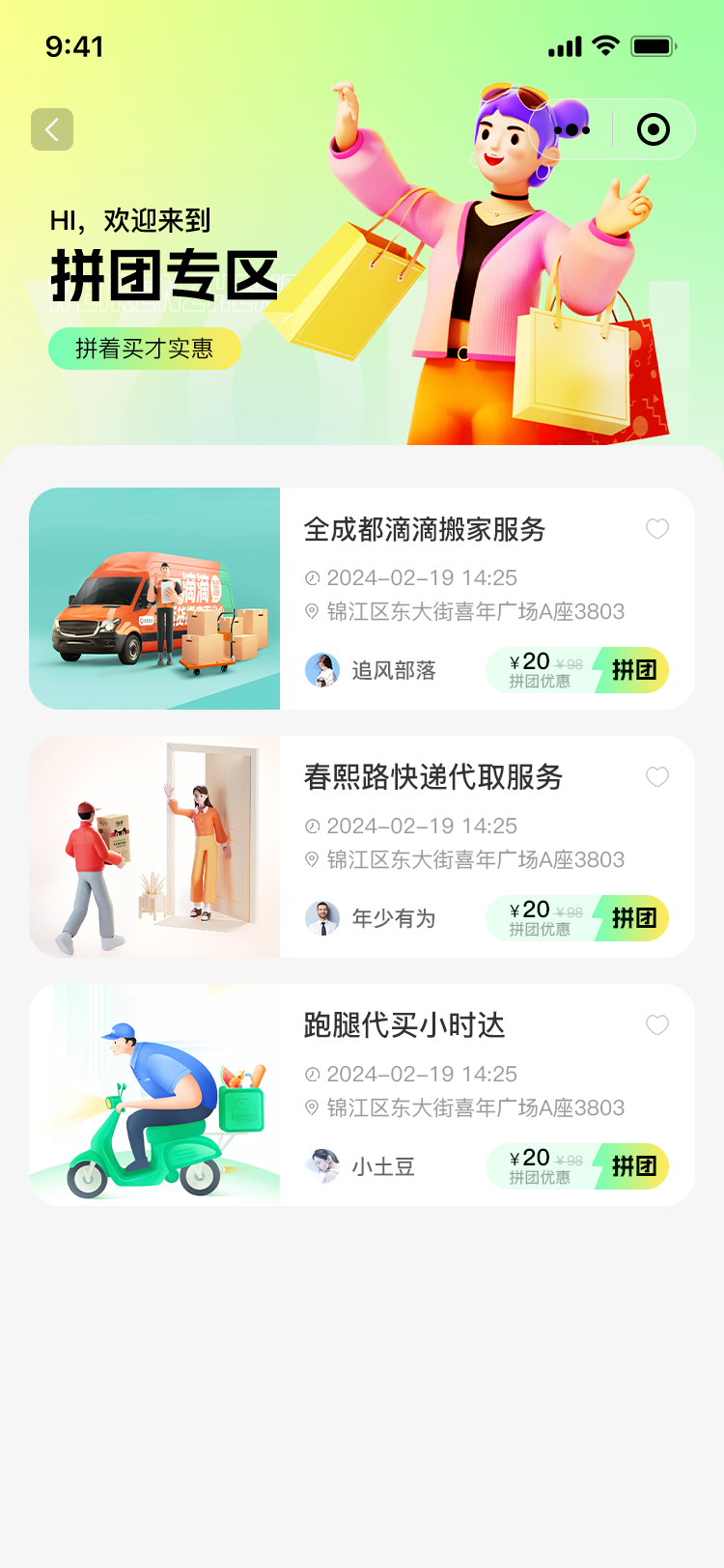Open the mini program more options menu
724x1568 pixels.
(572, 129)
